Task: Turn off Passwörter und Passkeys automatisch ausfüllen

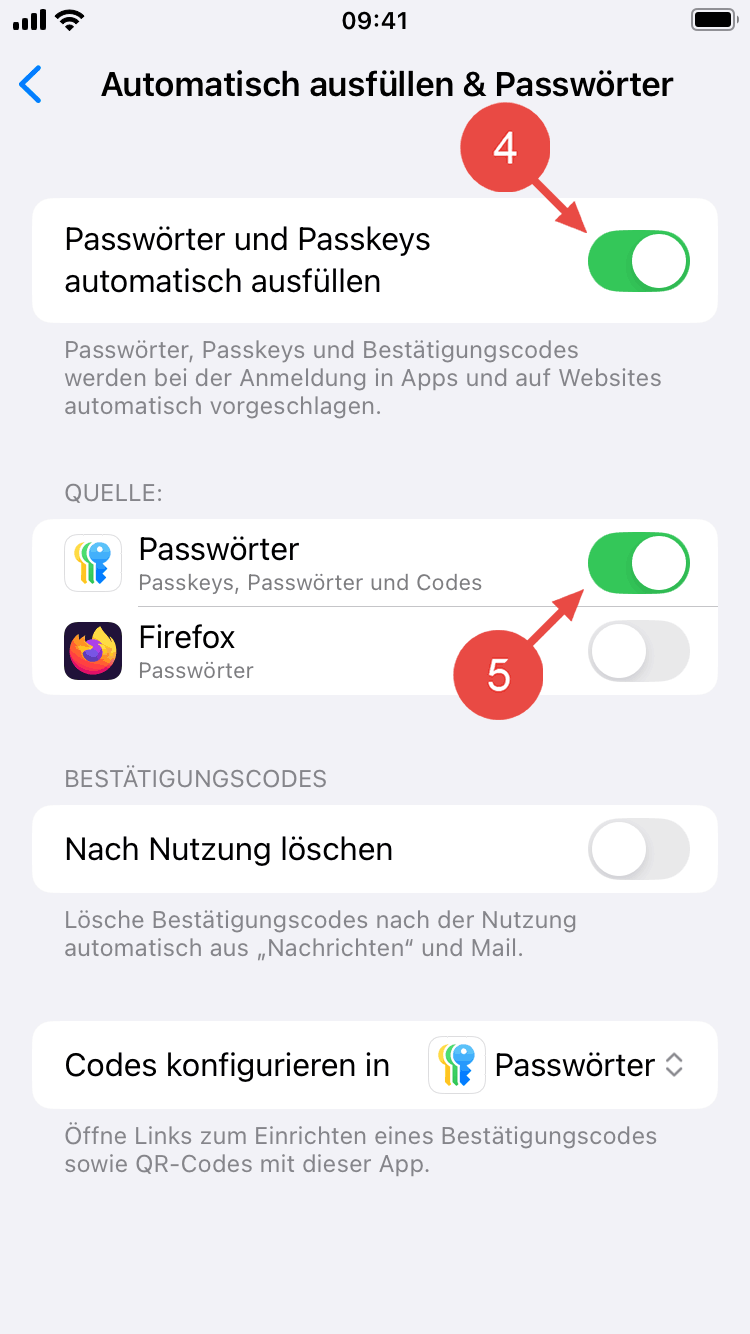Action: pos(639,262)
